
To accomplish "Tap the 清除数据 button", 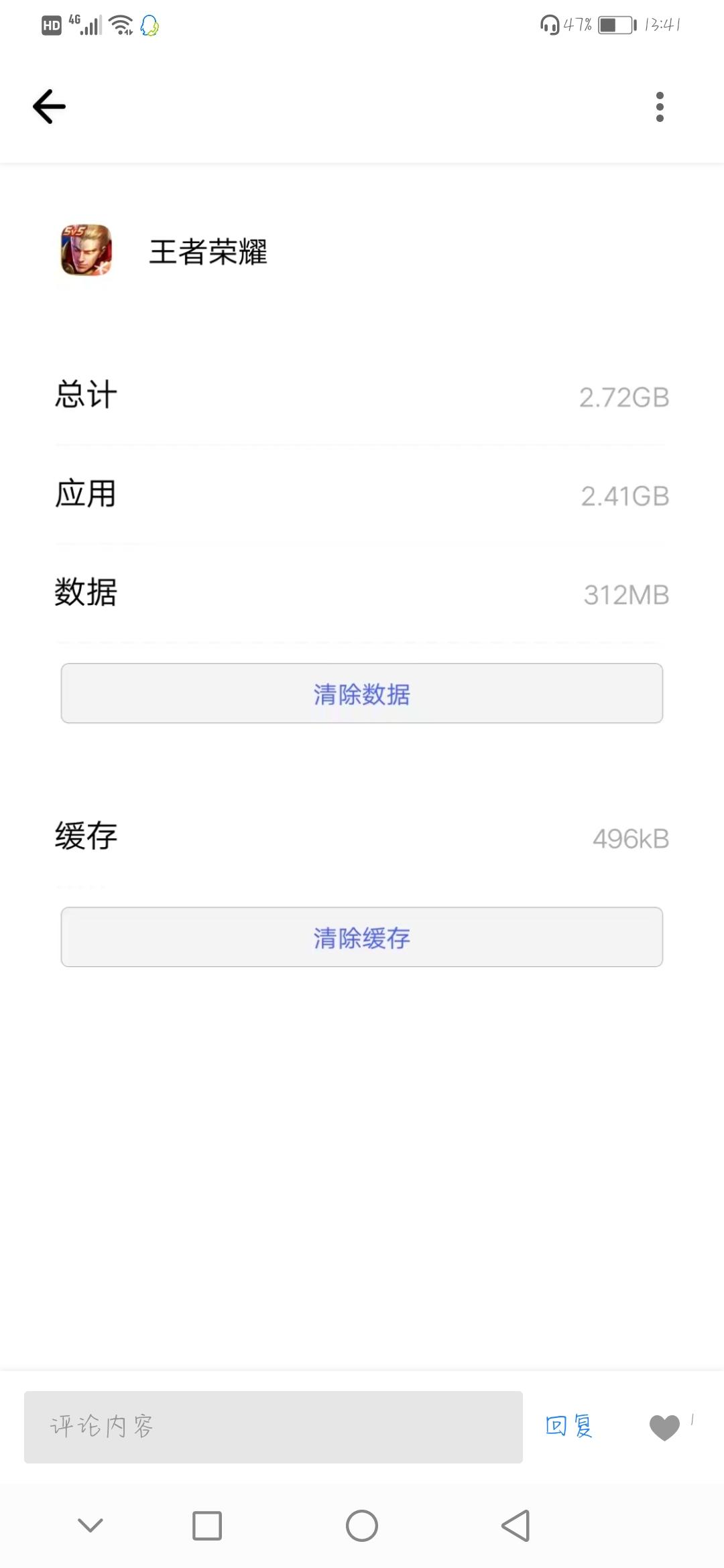I will click(x=362, y=694).
